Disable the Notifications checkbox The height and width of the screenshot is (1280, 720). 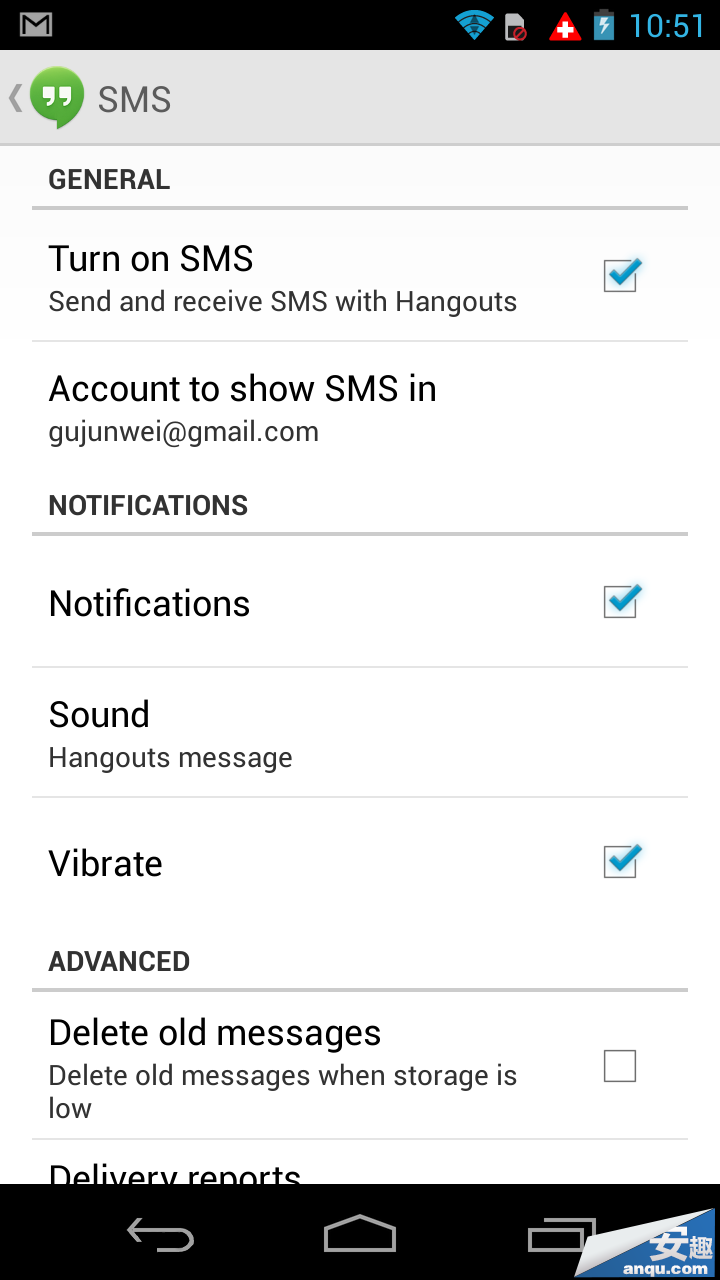(x=620, y=602)
